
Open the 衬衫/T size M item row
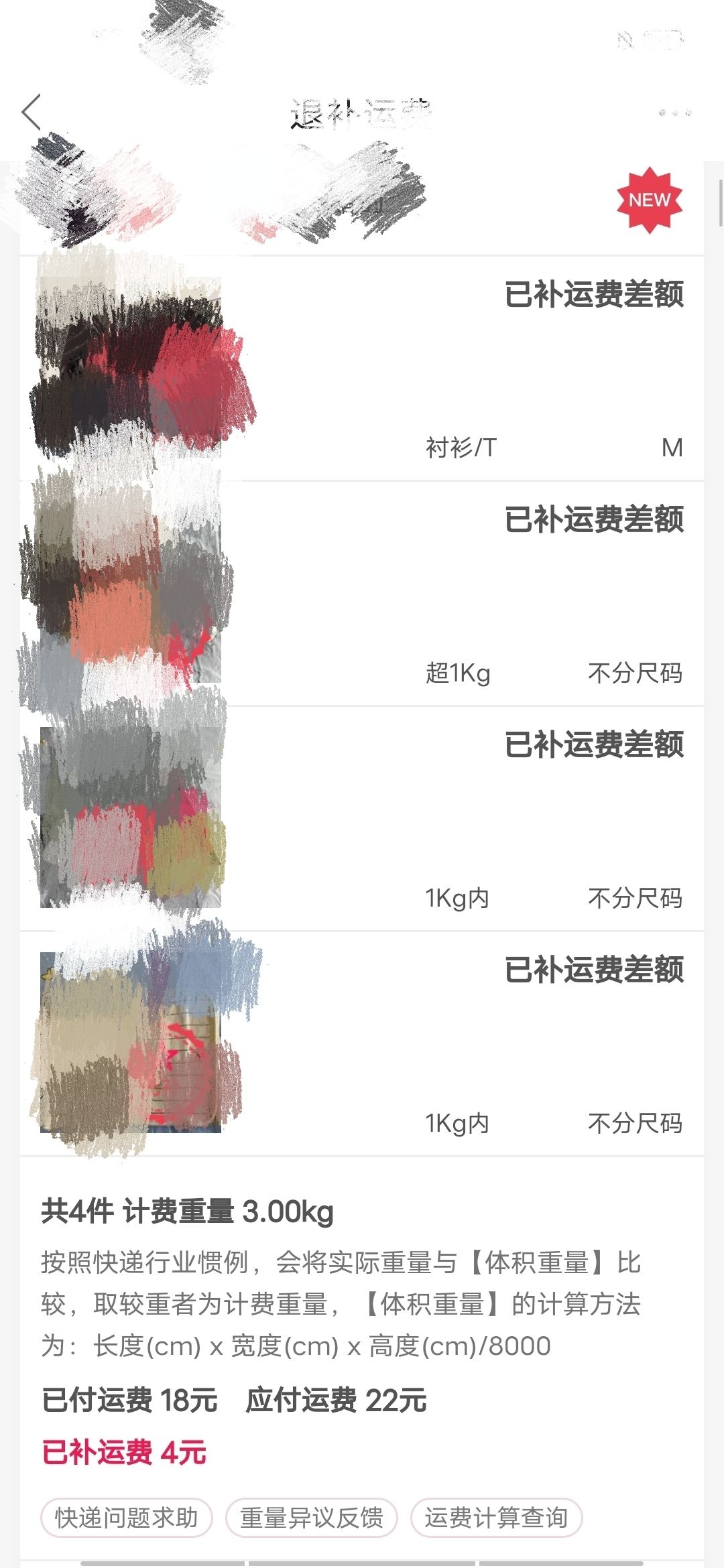[362, 369]
